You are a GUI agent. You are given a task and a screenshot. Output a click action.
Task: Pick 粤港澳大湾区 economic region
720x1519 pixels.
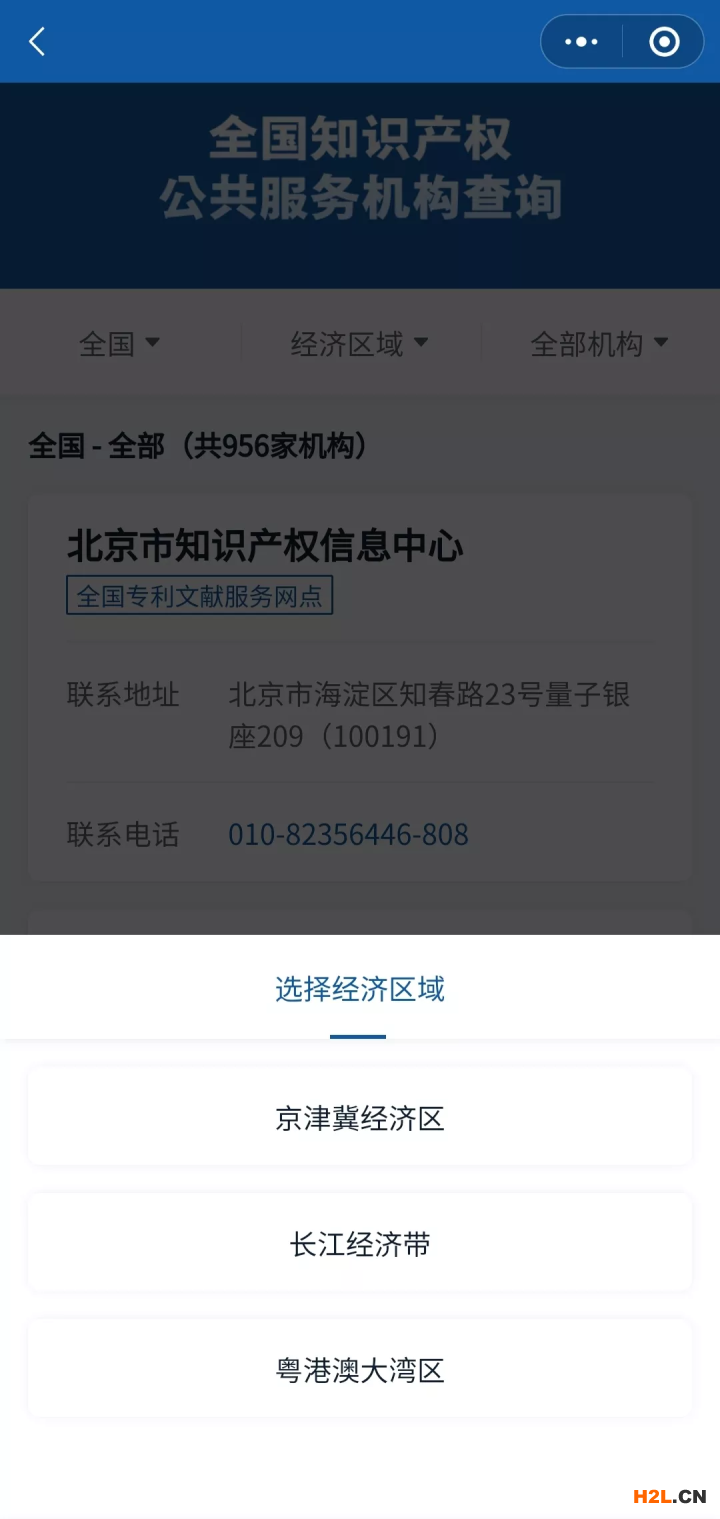[360, 1370]
